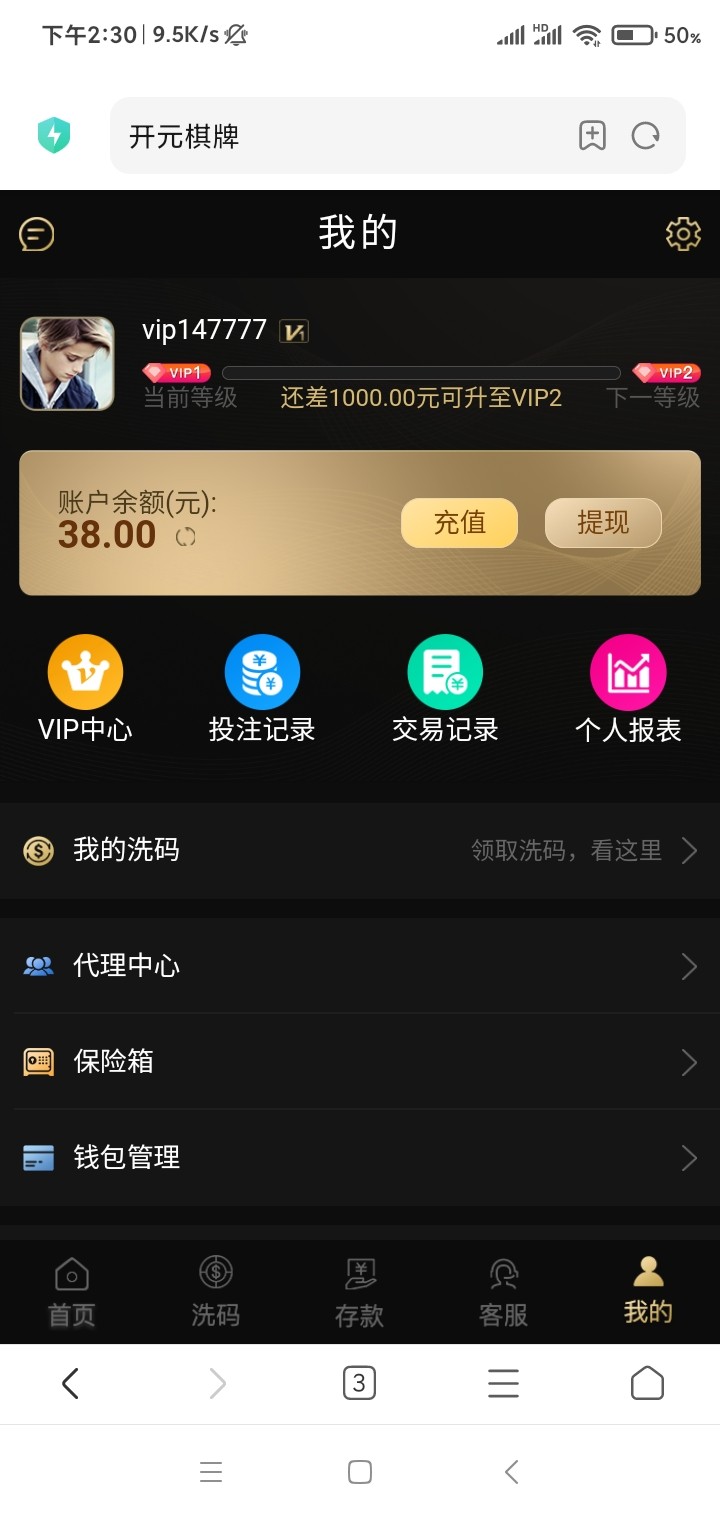The height and width of the screenshot is (1520, 720).
Task: Tap the 提现 withdraw button
Action: point(603,522)
